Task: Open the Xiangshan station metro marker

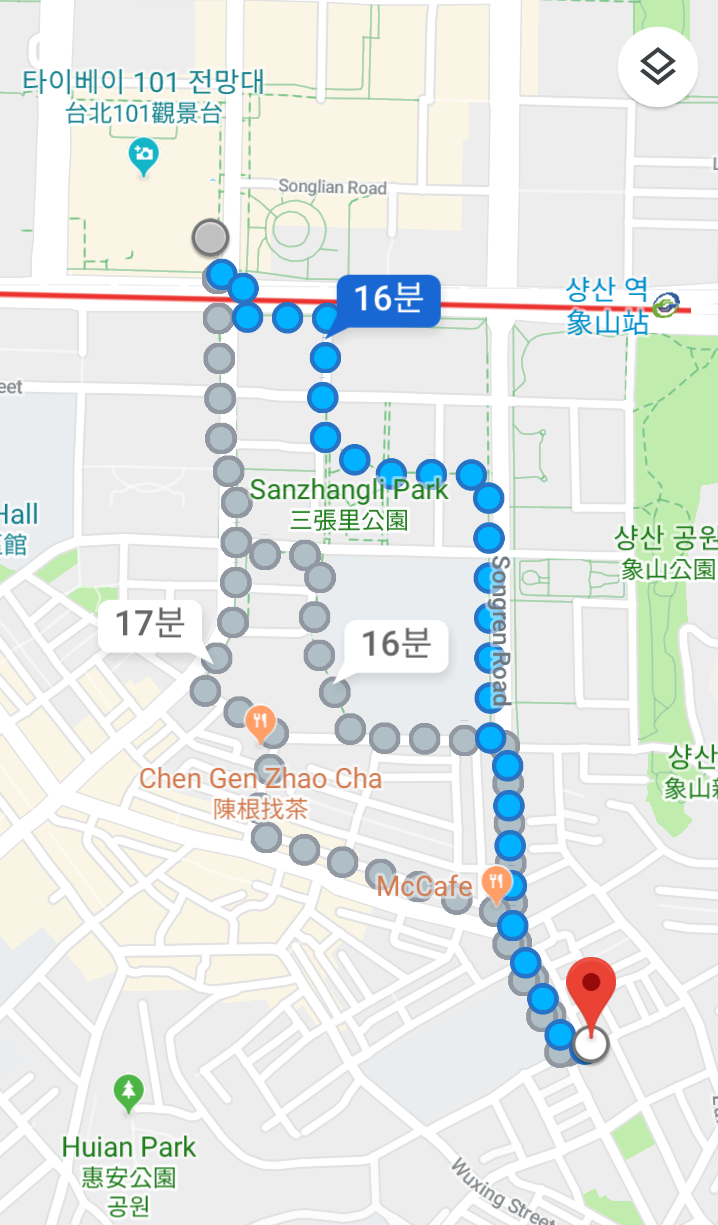Action: click(665, 304)
